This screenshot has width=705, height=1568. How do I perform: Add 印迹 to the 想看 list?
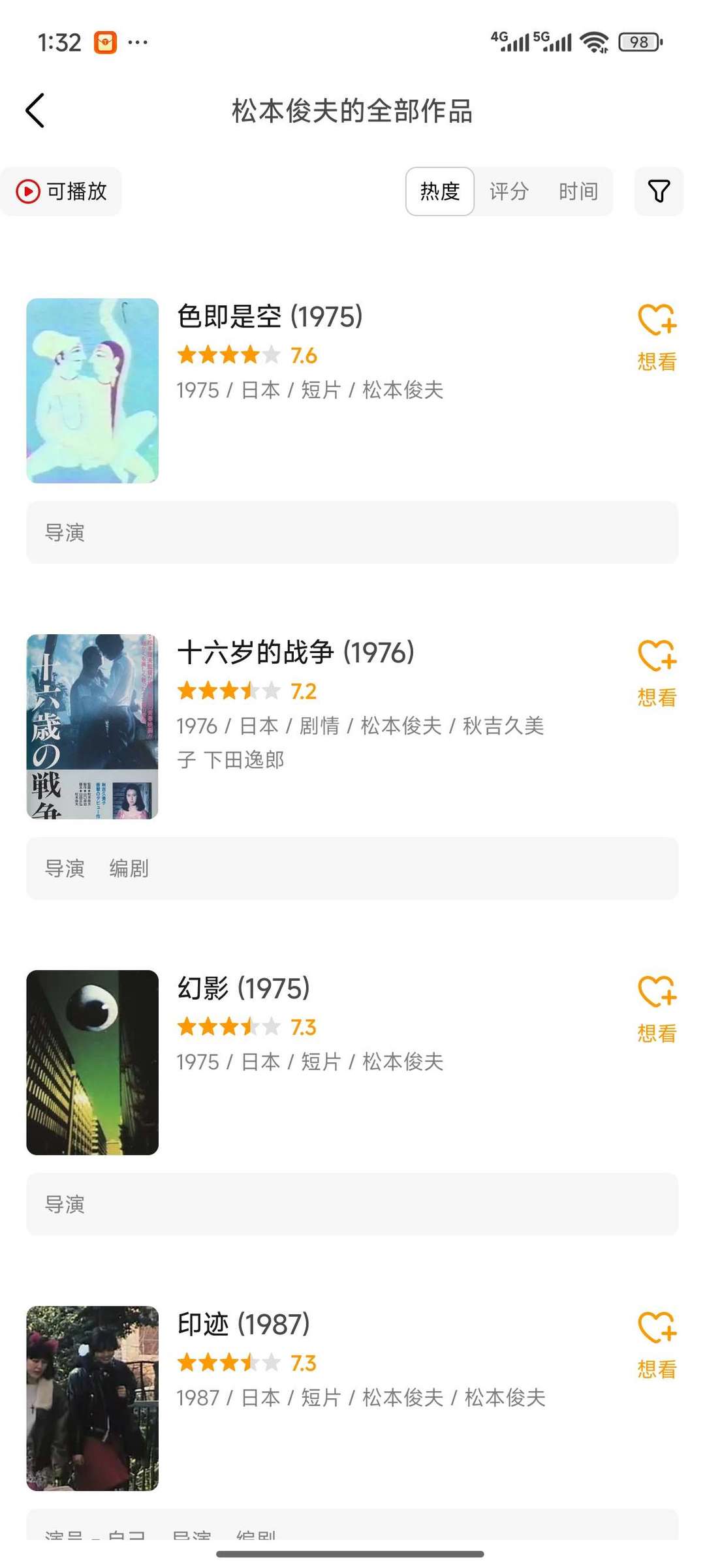[657, 1345]
